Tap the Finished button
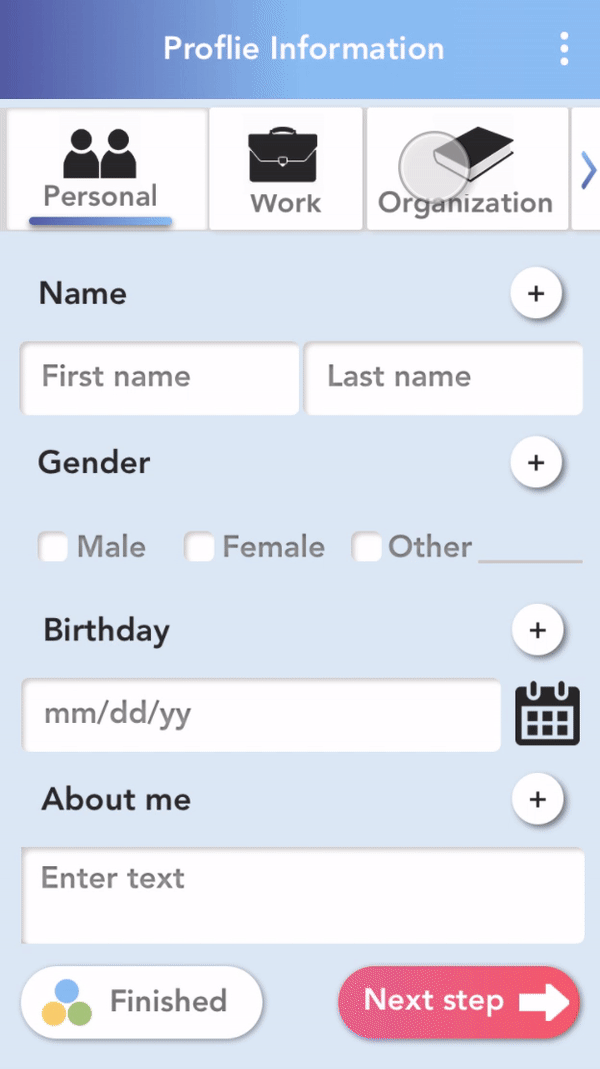Image resolution: width=600 pixels, height=1069 pixels. tap(141, 1002)
